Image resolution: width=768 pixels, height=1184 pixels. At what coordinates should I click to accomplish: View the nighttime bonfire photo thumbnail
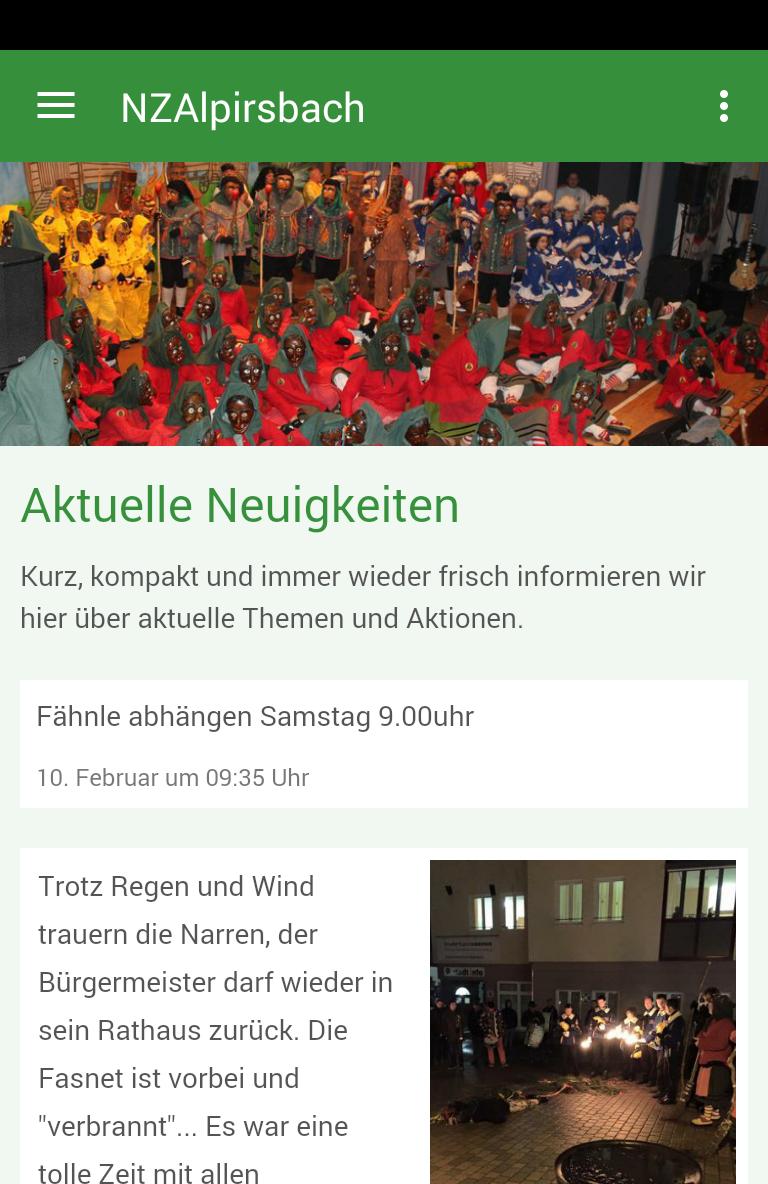[583, 1022]
